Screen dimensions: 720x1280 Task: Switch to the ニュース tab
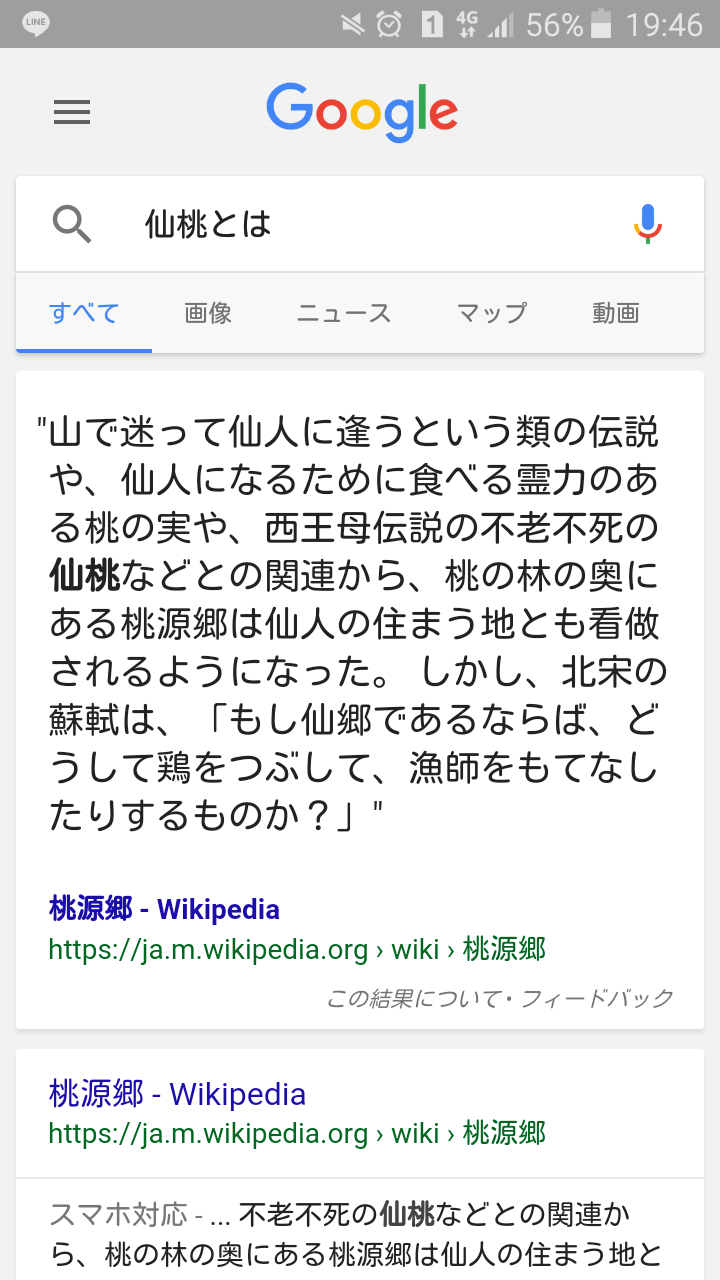(343, 313)
